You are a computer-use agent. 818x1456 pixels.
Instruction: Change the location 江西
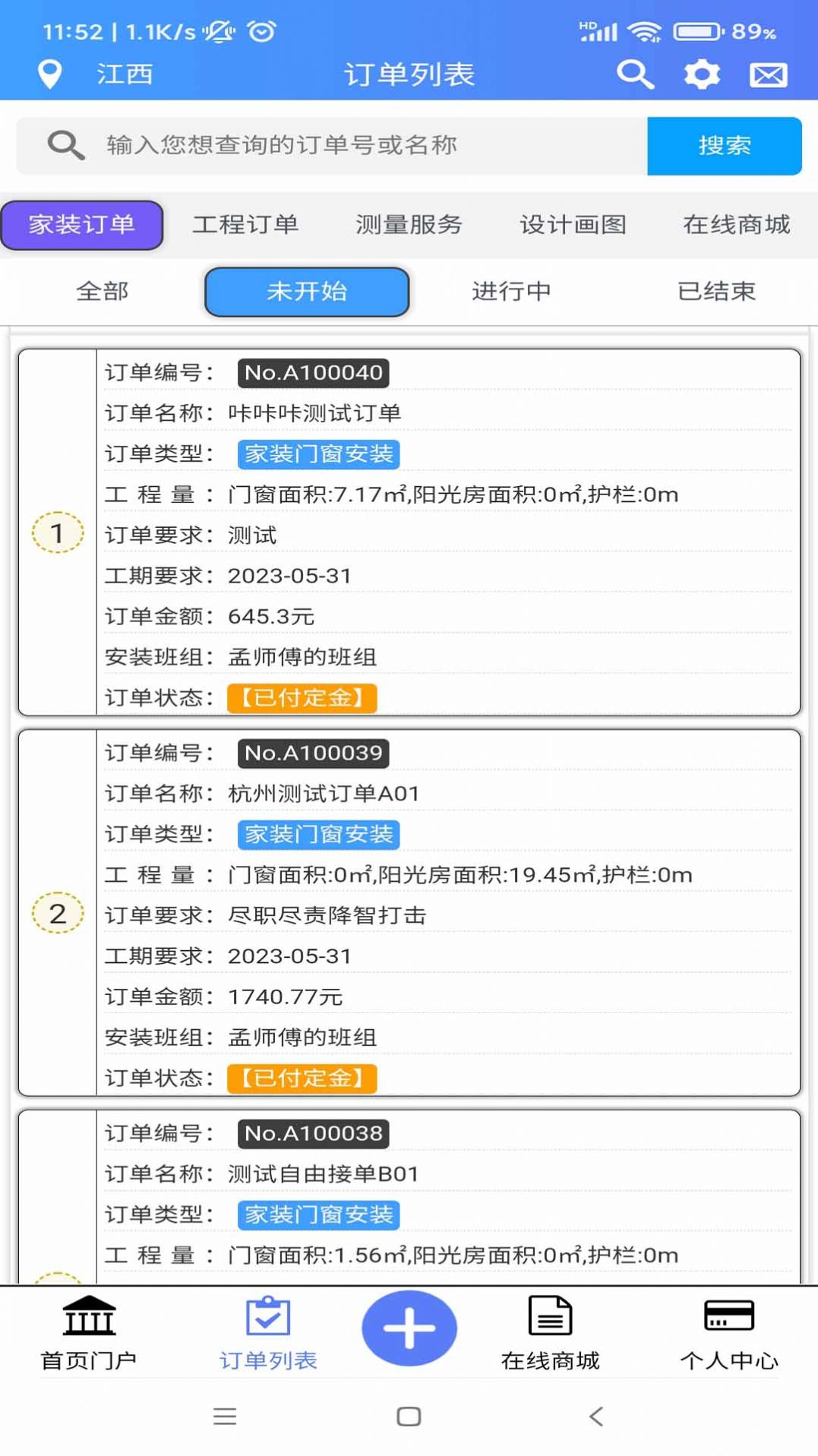coord(99,74)
